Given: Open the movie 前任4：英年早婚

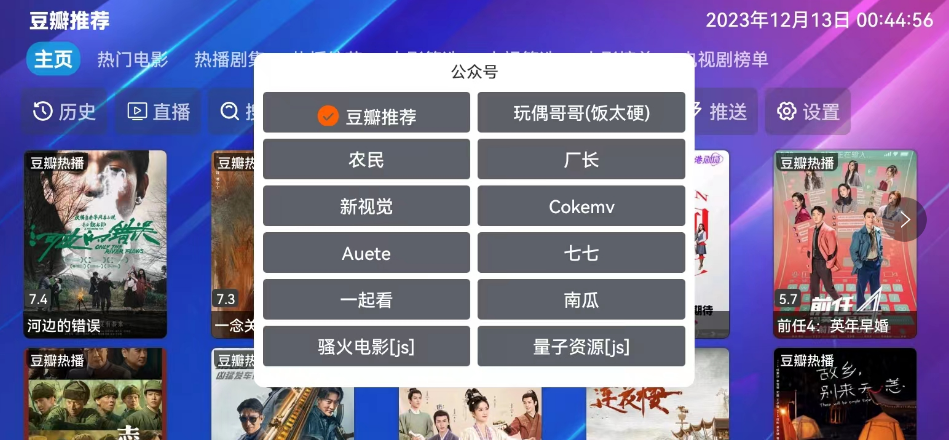Looking at the screenshot, I should [844, 244].
